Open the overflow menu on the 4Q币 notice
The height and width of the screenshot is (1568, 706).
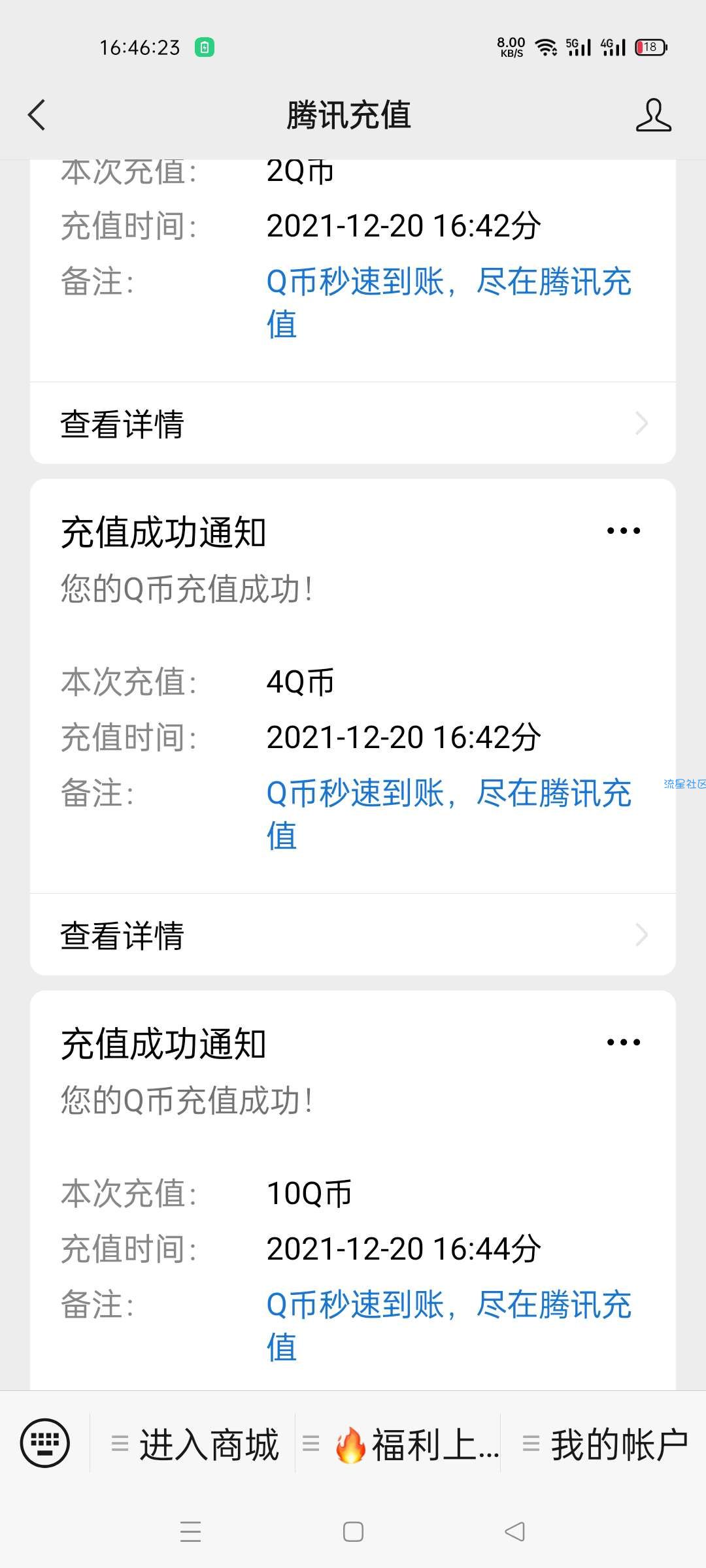(624, 531)
